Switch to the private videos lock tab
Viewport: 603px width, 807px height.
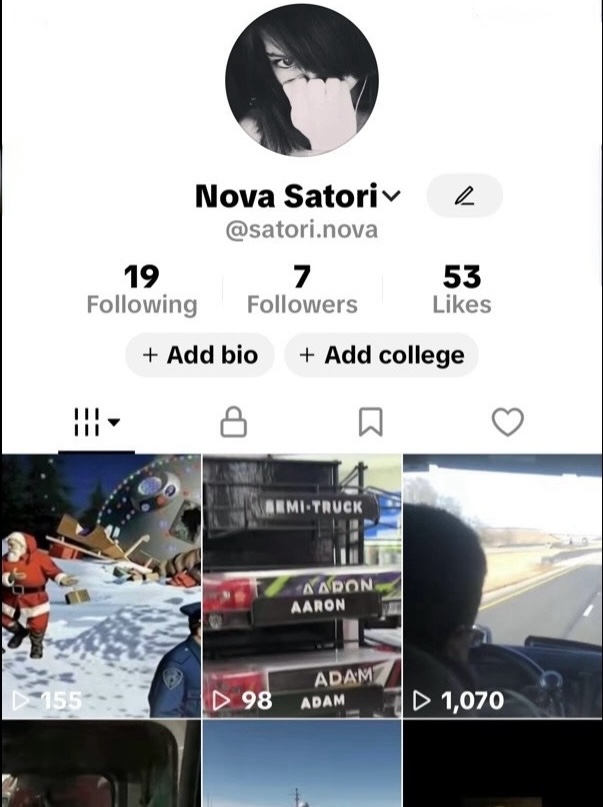coord(233,423)
